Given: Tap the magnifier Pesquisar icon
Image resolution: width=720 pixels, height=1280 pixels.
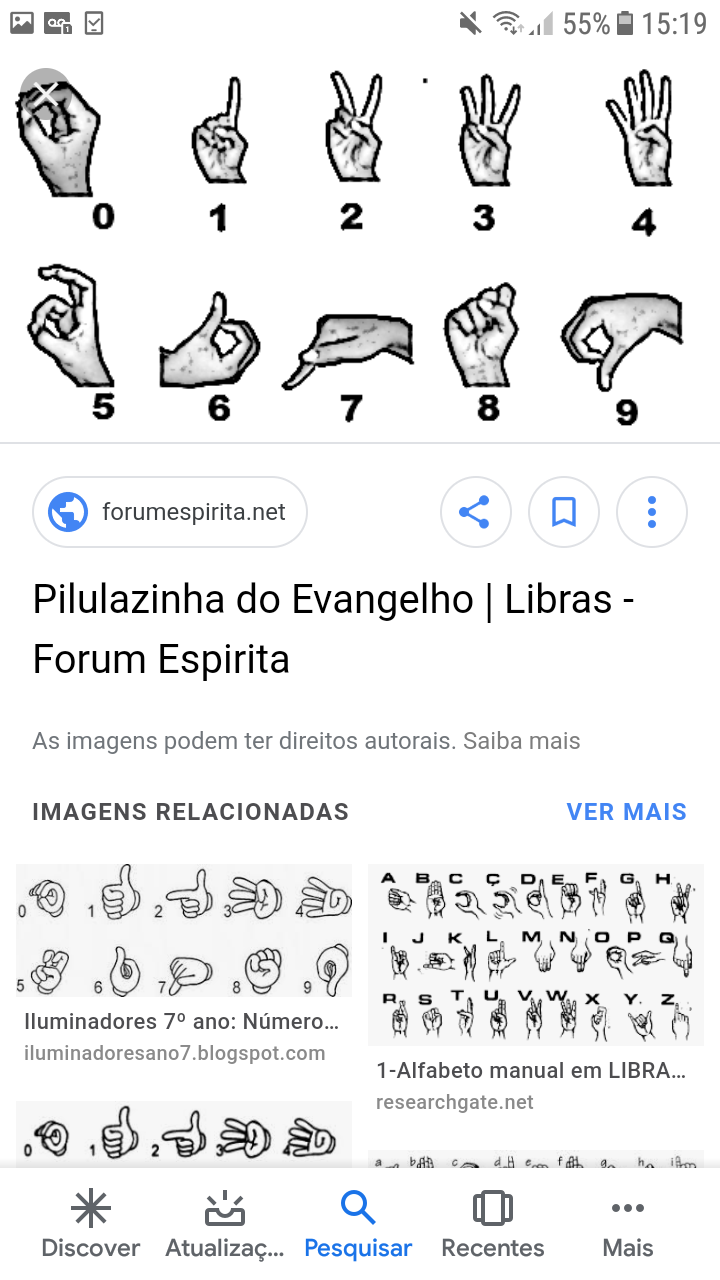Looking at the screenshot, I should (x=358, y=1207).
